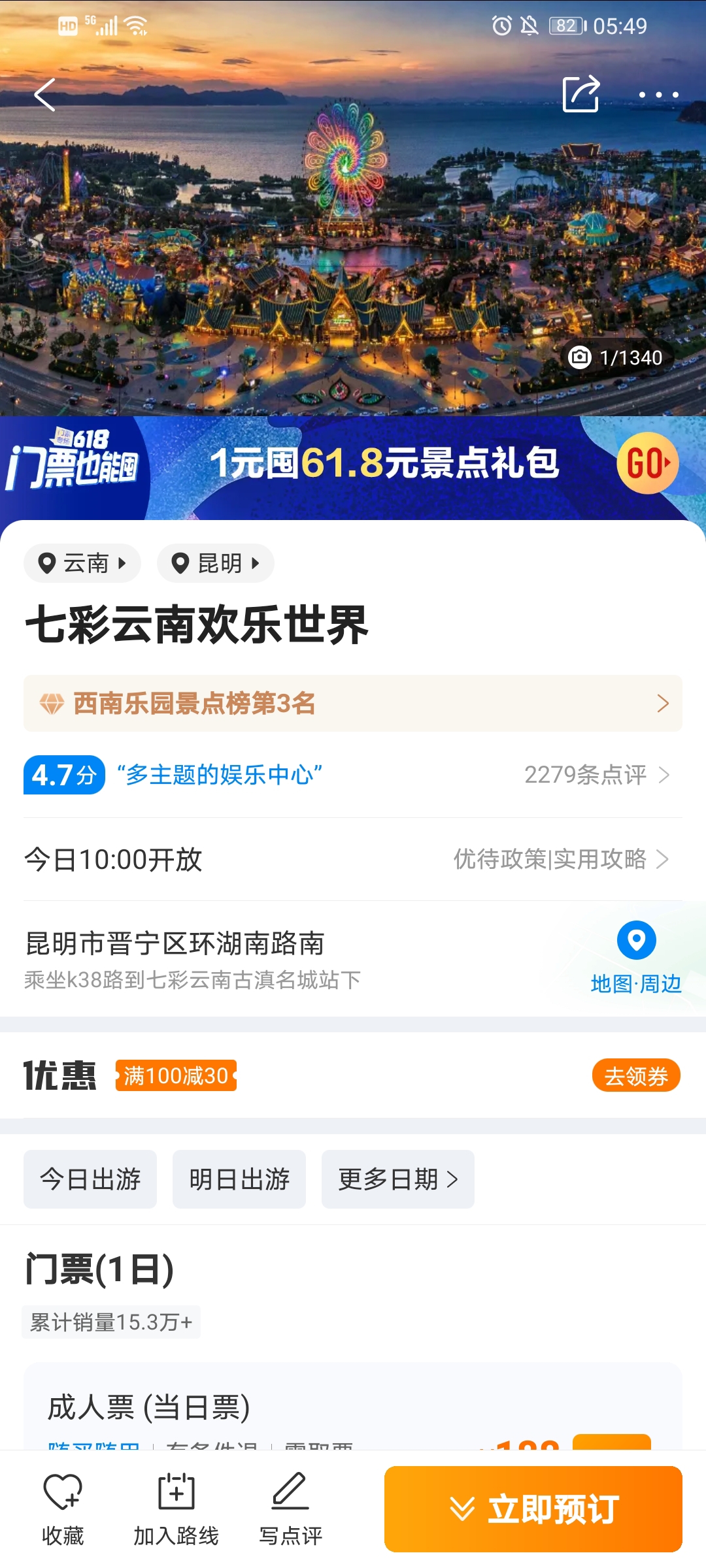Tap the 立即预订 booking button

coord(533,1509)
